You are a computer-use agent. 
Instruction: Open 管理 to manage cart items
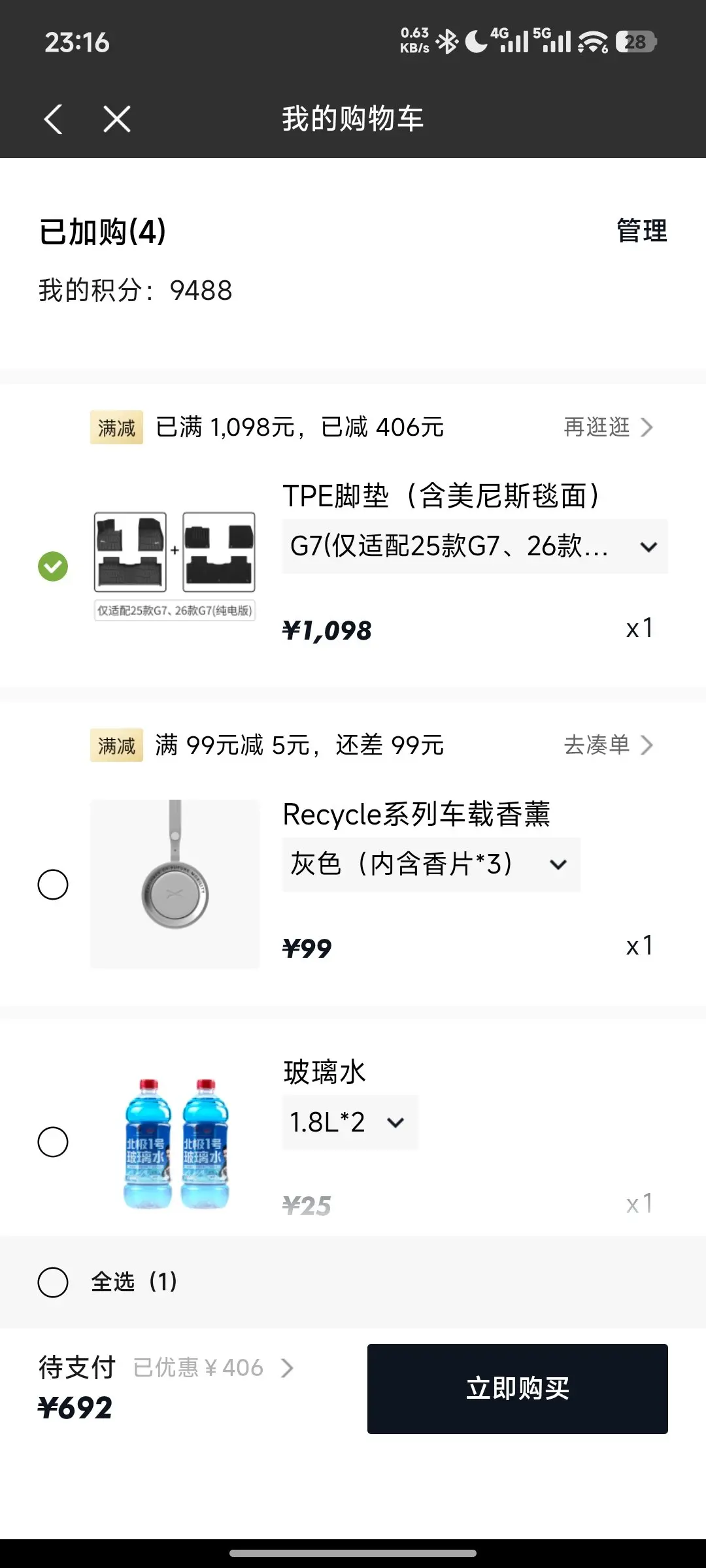(641, 231)
